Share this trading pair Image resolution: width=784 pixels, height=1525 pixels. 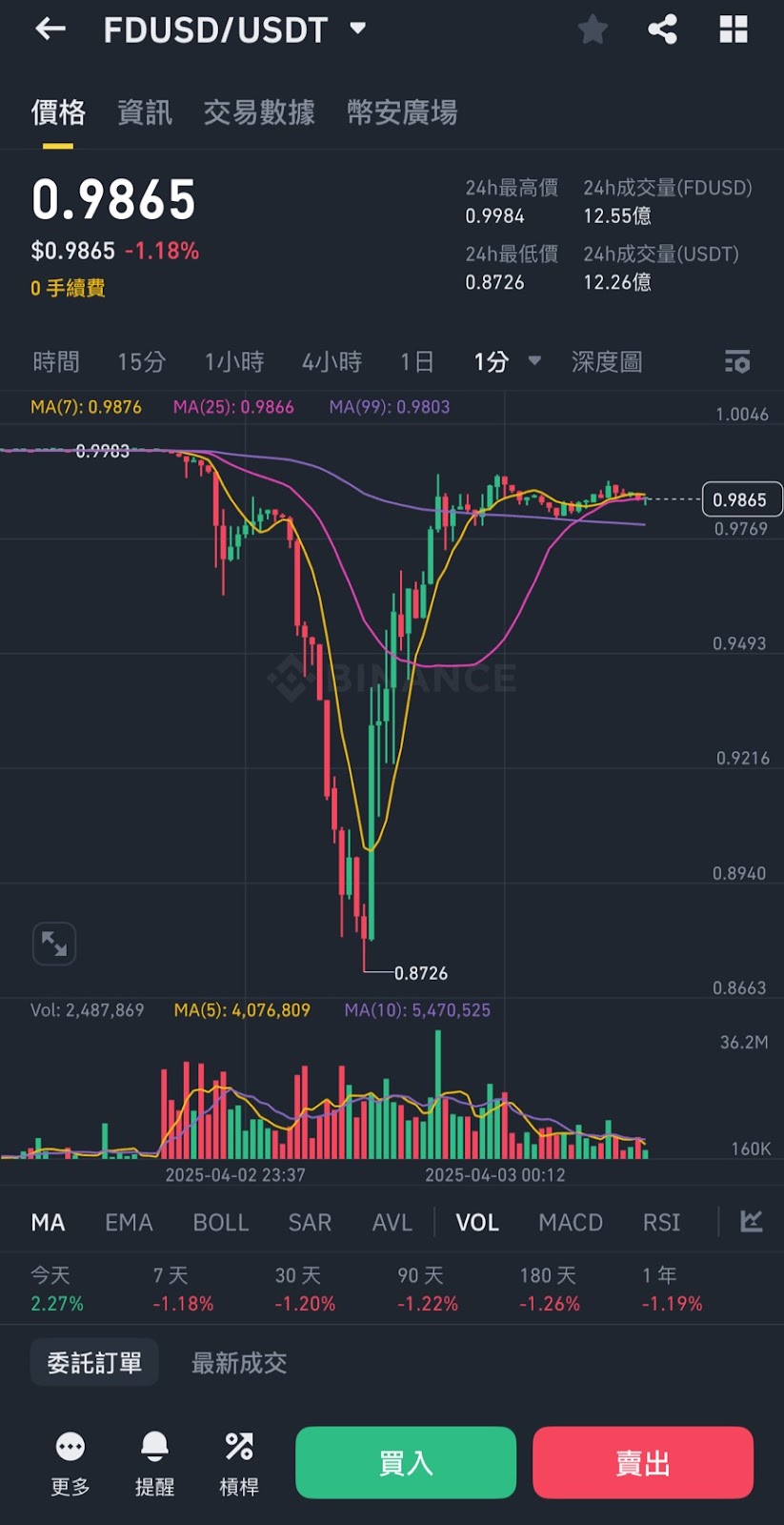(662, 30)
